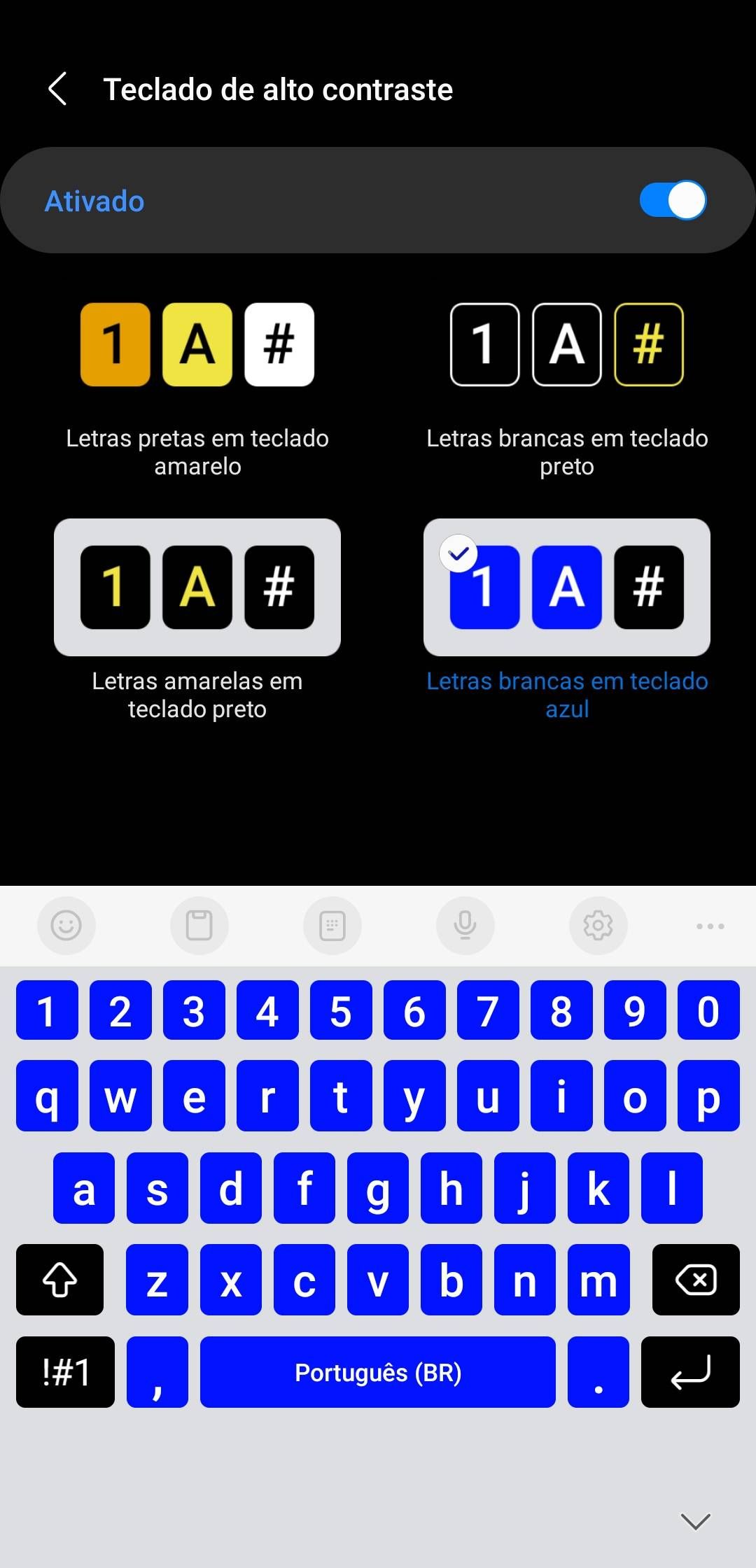Image resolution: width=756 pixels, height=1568 pixels.
Task: Expand more toolbar options with the ellipsis icon
Action: pyautogui.click(x=710, y=925)
